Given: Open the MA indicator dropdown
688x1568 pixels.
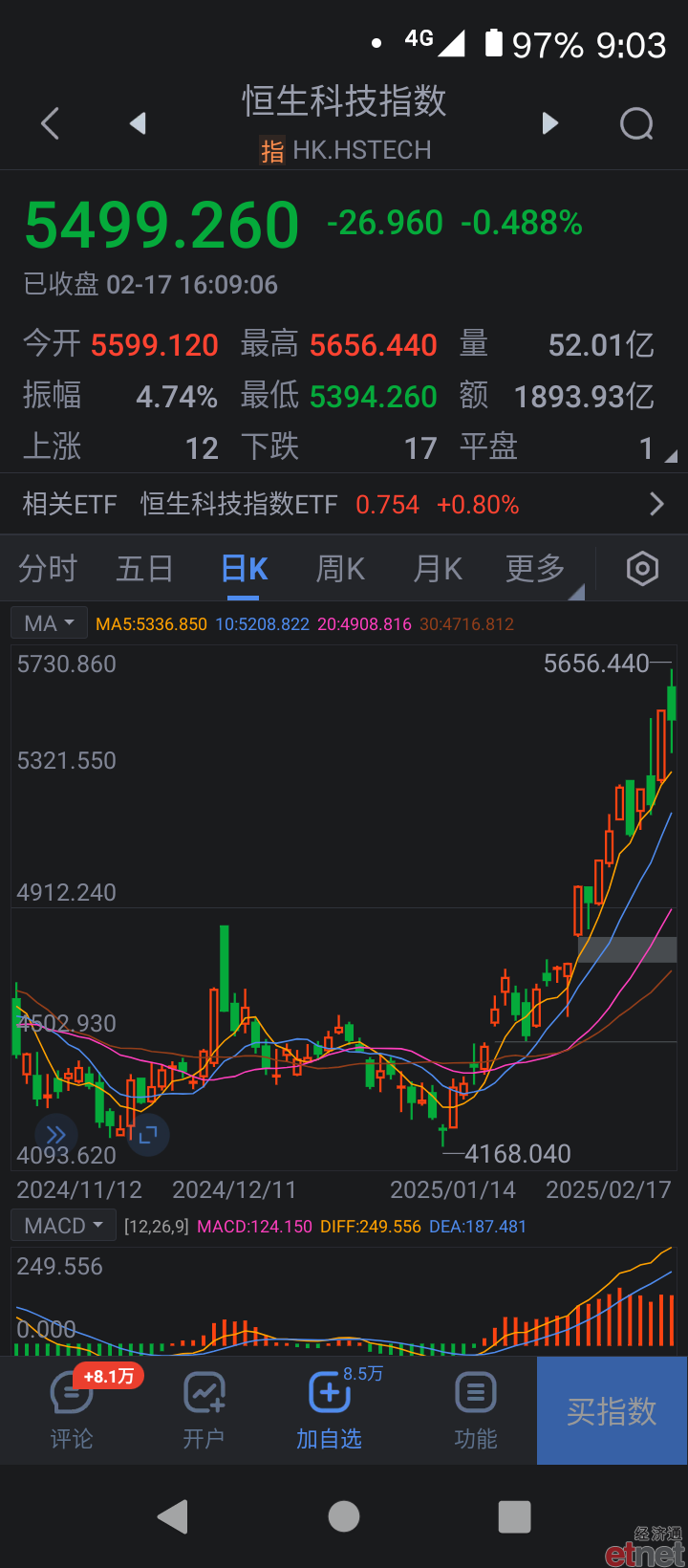Looking at the screenshot, I should pos(50,623).
